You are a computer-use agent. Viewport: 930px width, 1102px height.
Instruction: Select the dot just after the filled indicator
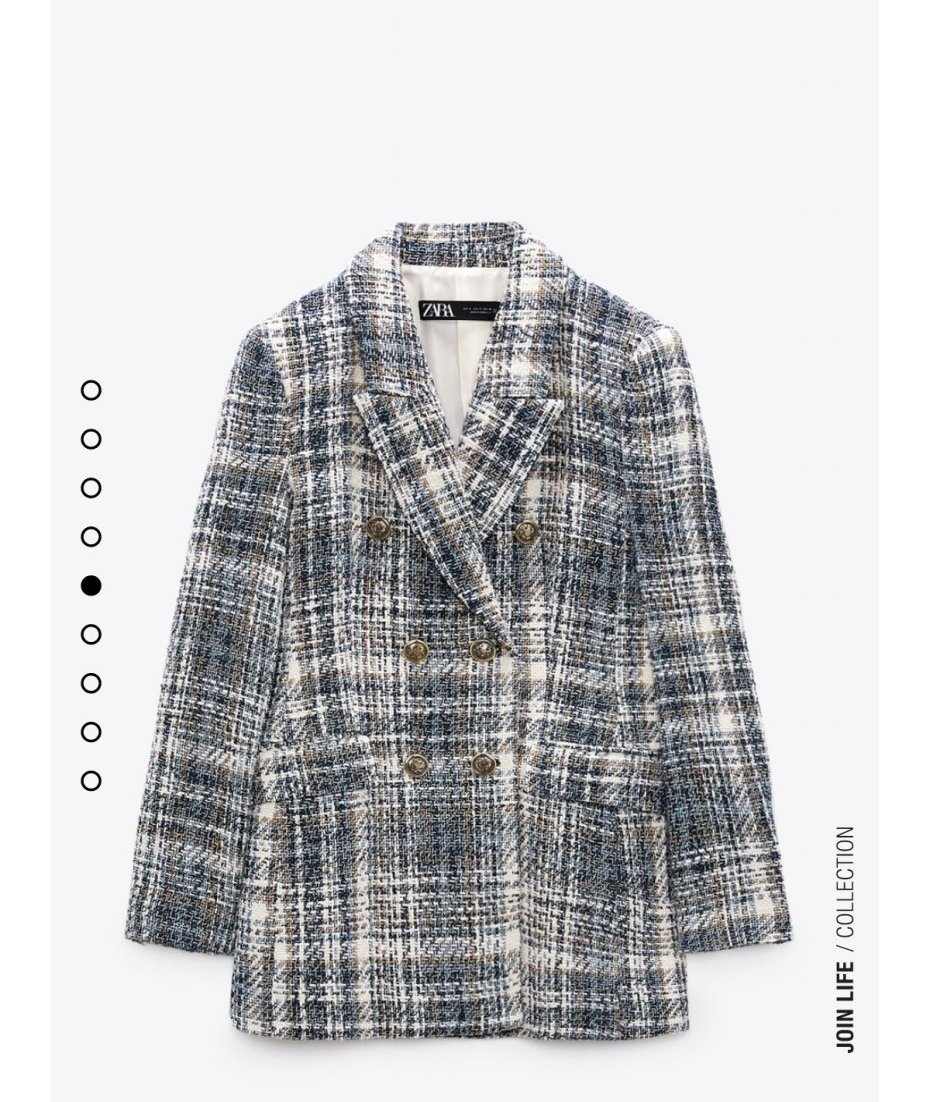91,634
